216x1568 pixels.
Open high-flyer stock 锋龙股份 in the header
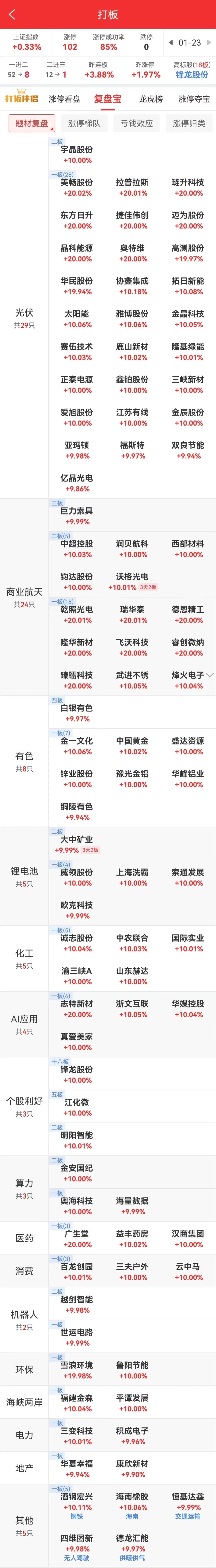click(x=192, y=75)
